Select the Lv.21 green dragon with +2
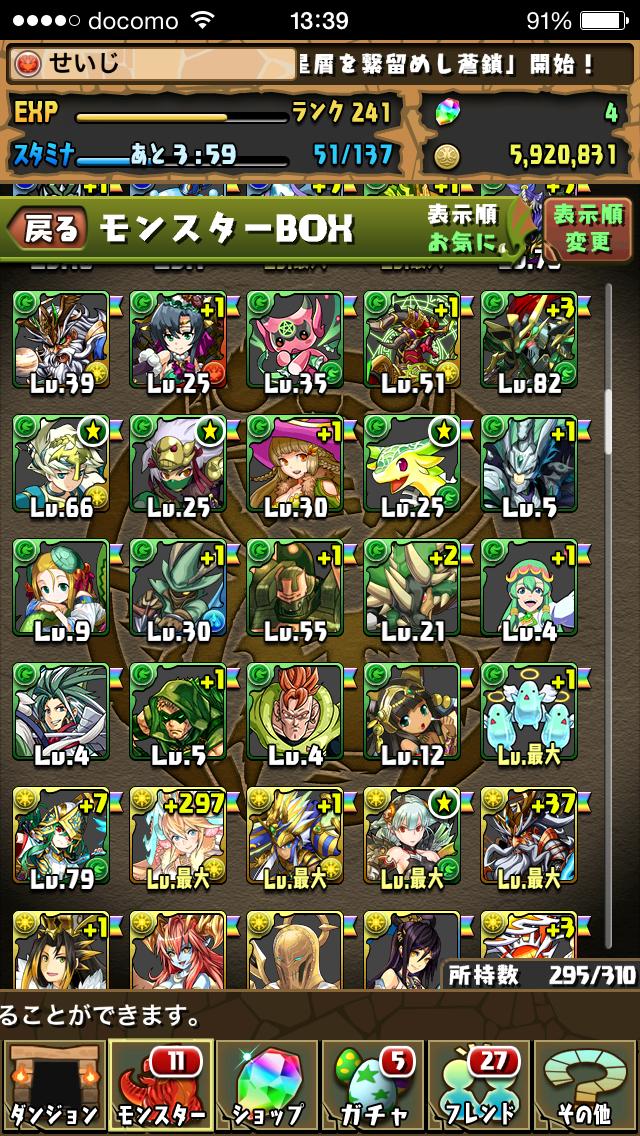This screenshot has width=640, height=1136. pyautogui.click(x=413, y=589)
